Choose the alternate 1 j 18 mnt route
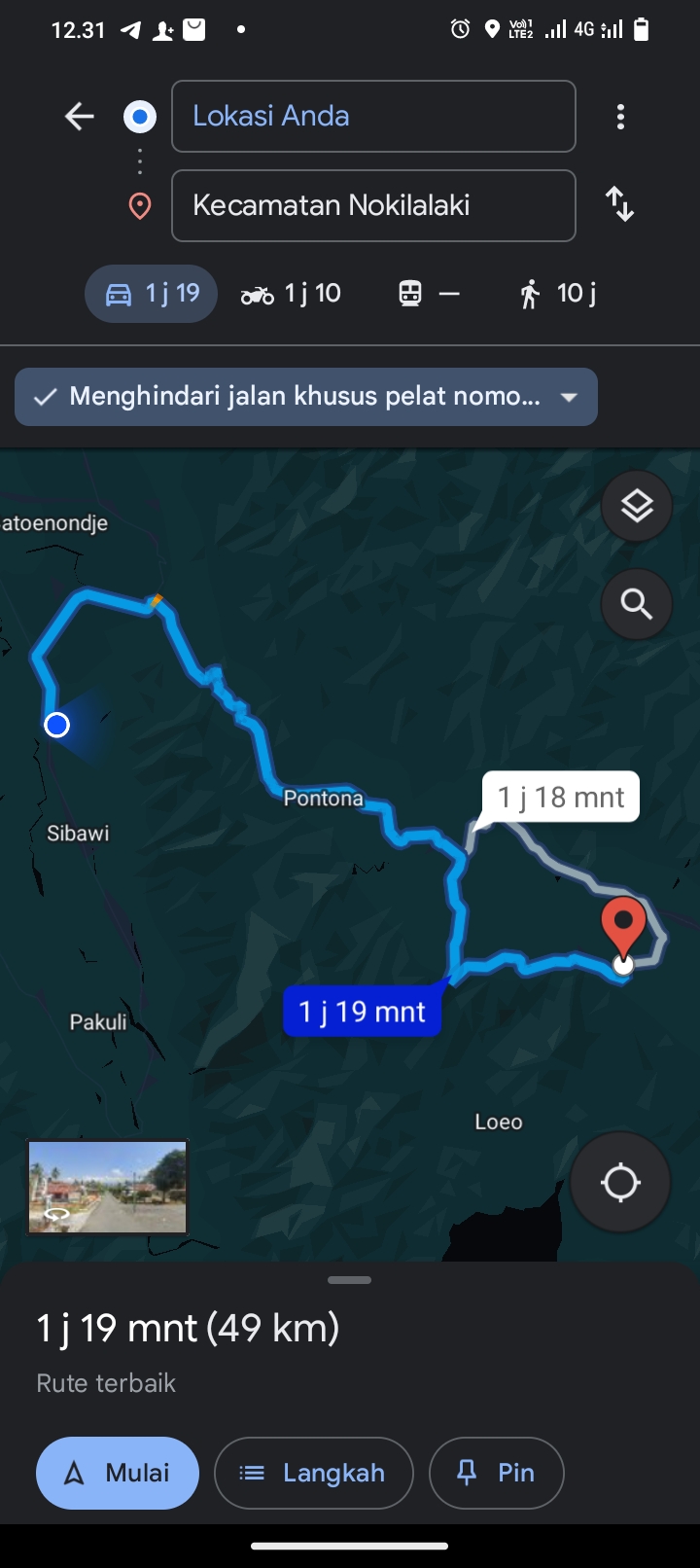700x1568 pixels. (561, 798)
